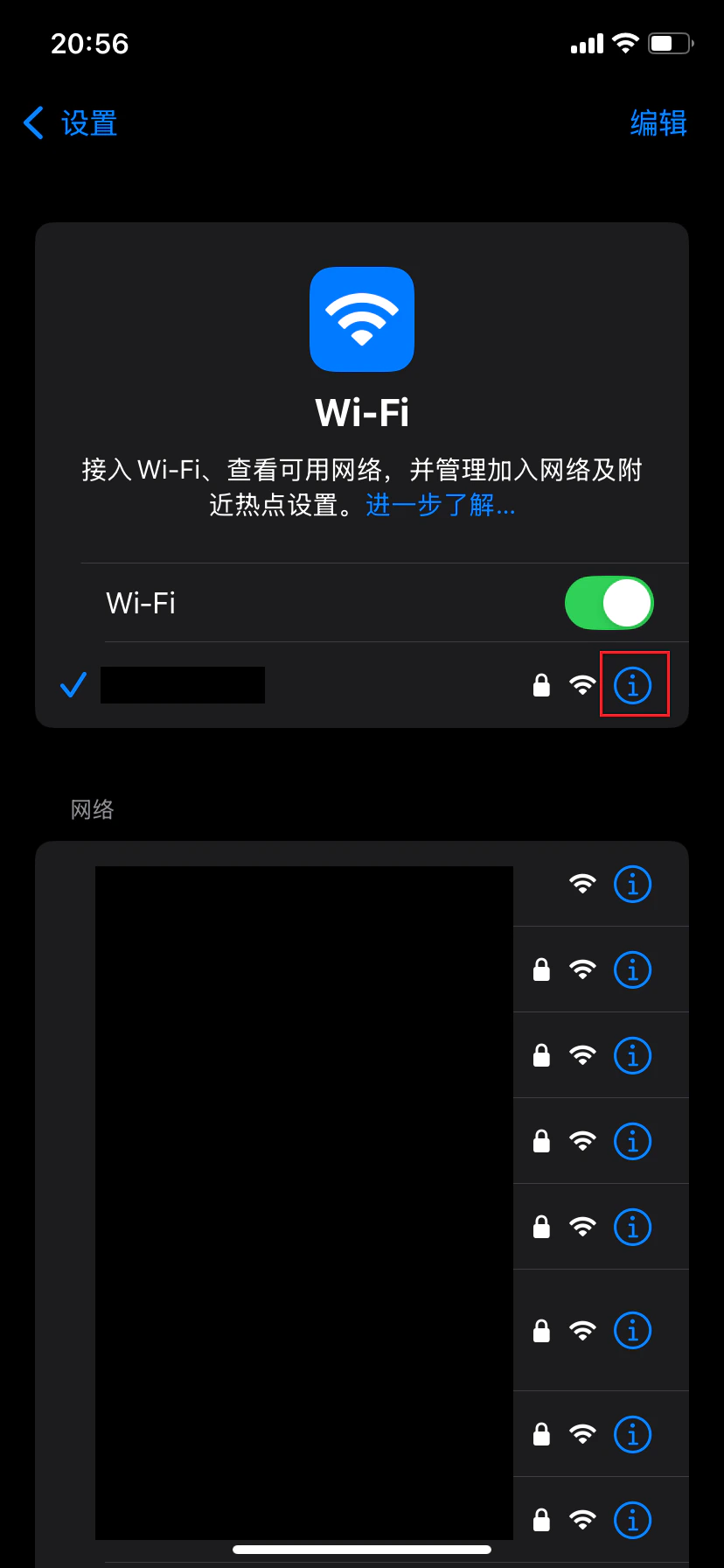
Task: Go back using the 设置 back arrow
Action: [x=69, y=123]
